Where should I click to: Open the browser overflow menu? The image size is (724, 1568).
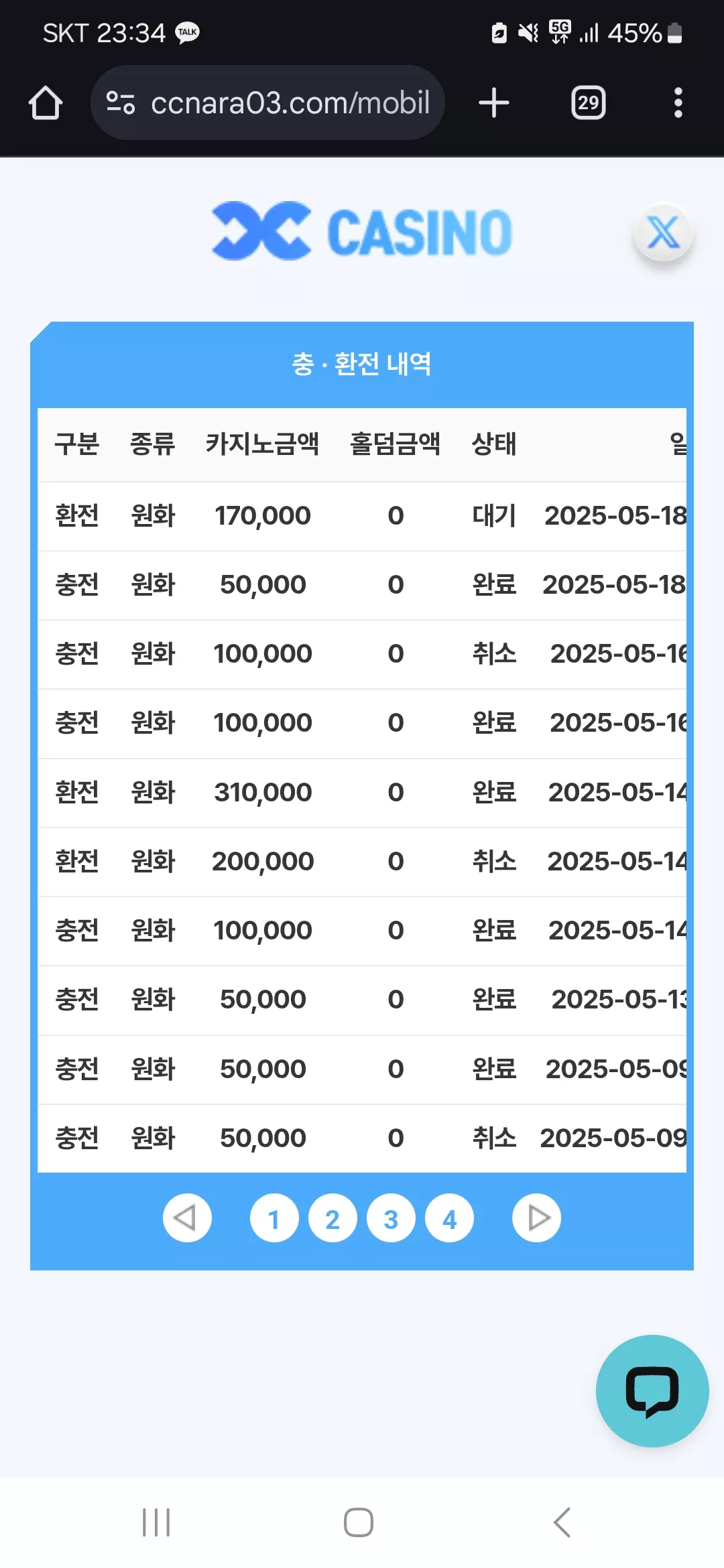(x=678, y=103)
